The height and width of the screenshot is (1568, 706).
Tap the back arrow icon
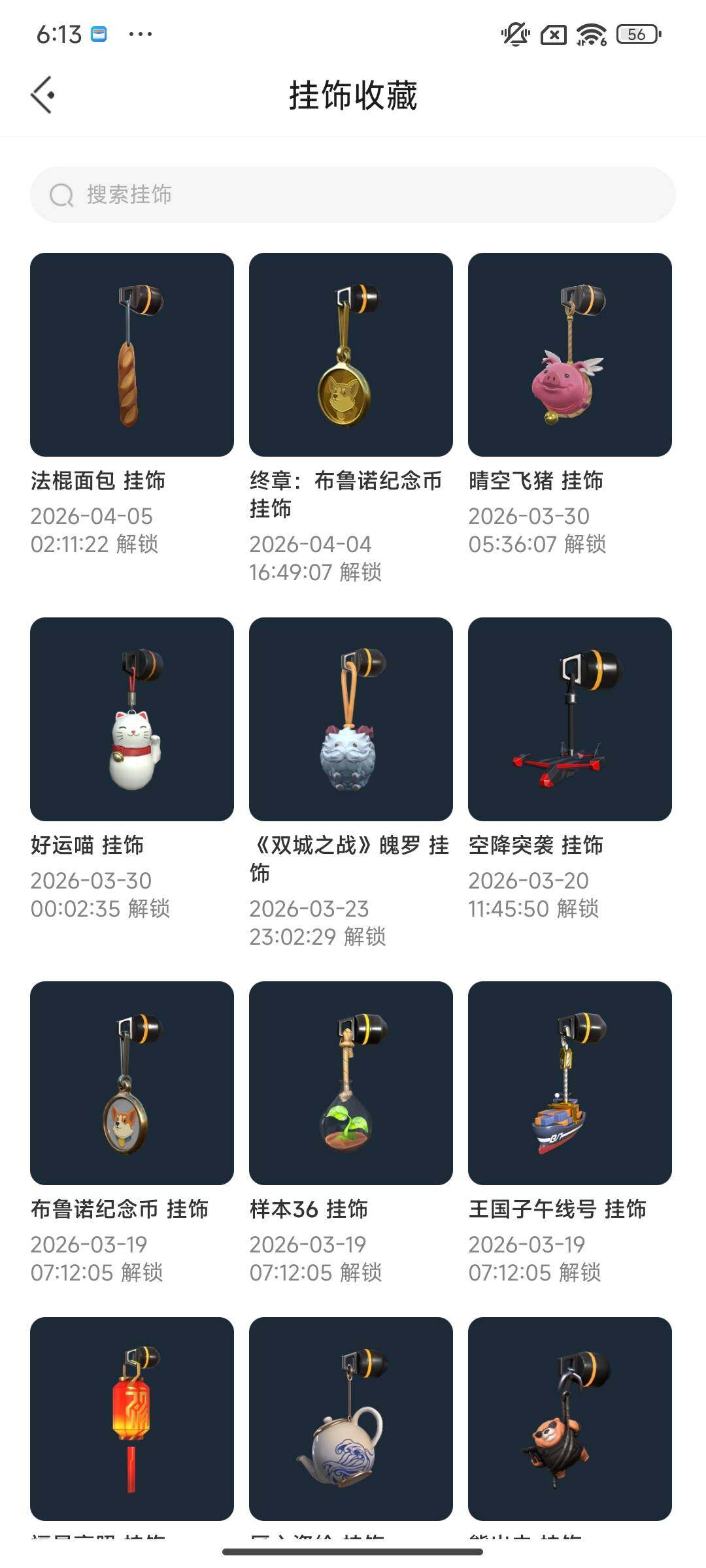(43, 93)
